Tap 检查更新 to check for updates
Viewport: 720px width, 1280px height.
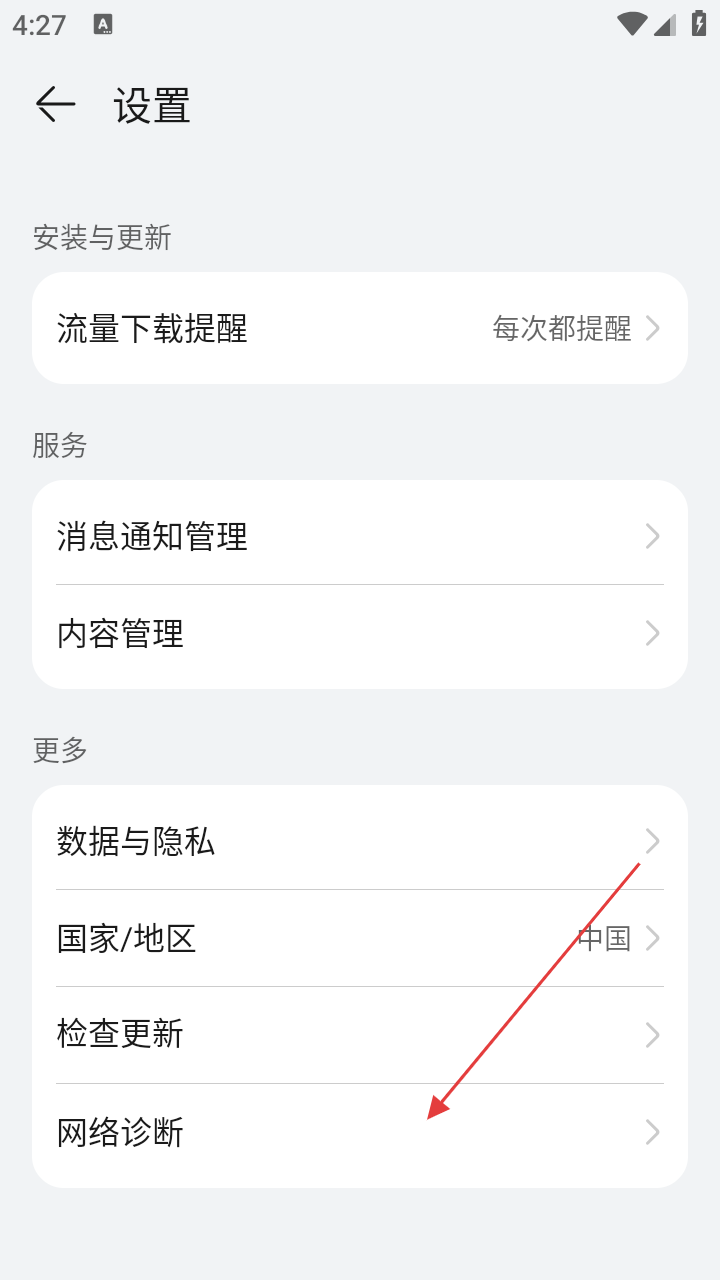[360, 1034]
